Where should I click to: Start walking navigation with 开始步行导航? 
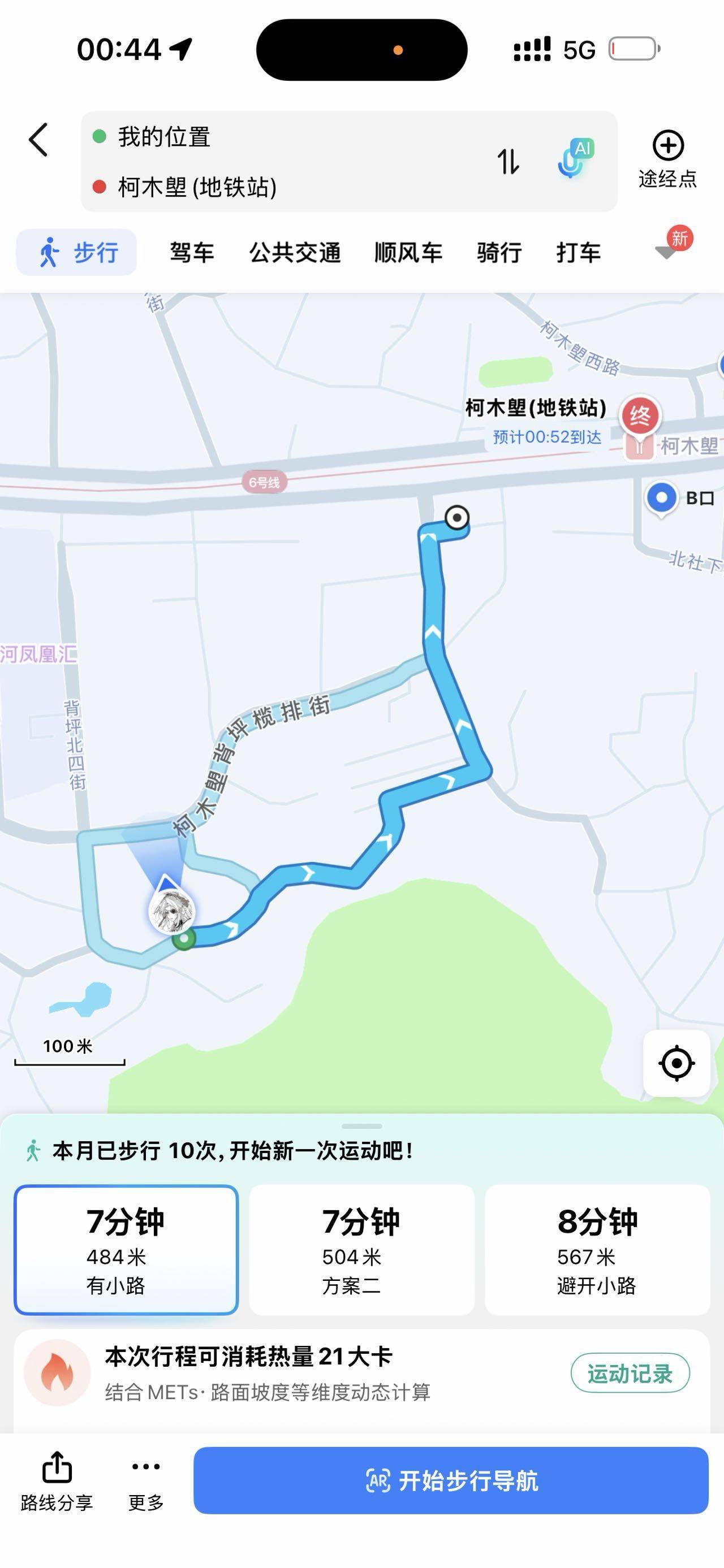pos(451,1480)
